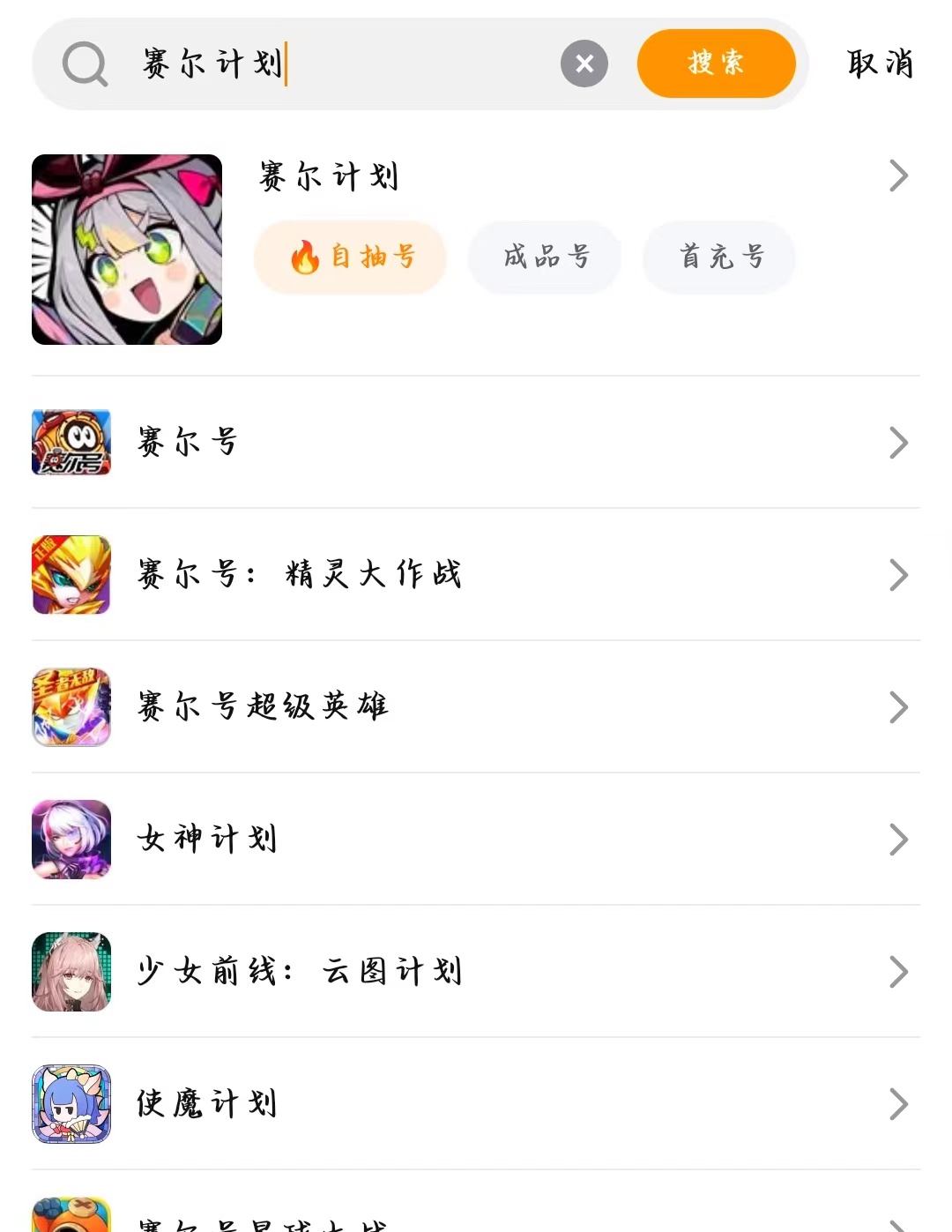Tap the orange 搜索 button

tap(716, 63)
